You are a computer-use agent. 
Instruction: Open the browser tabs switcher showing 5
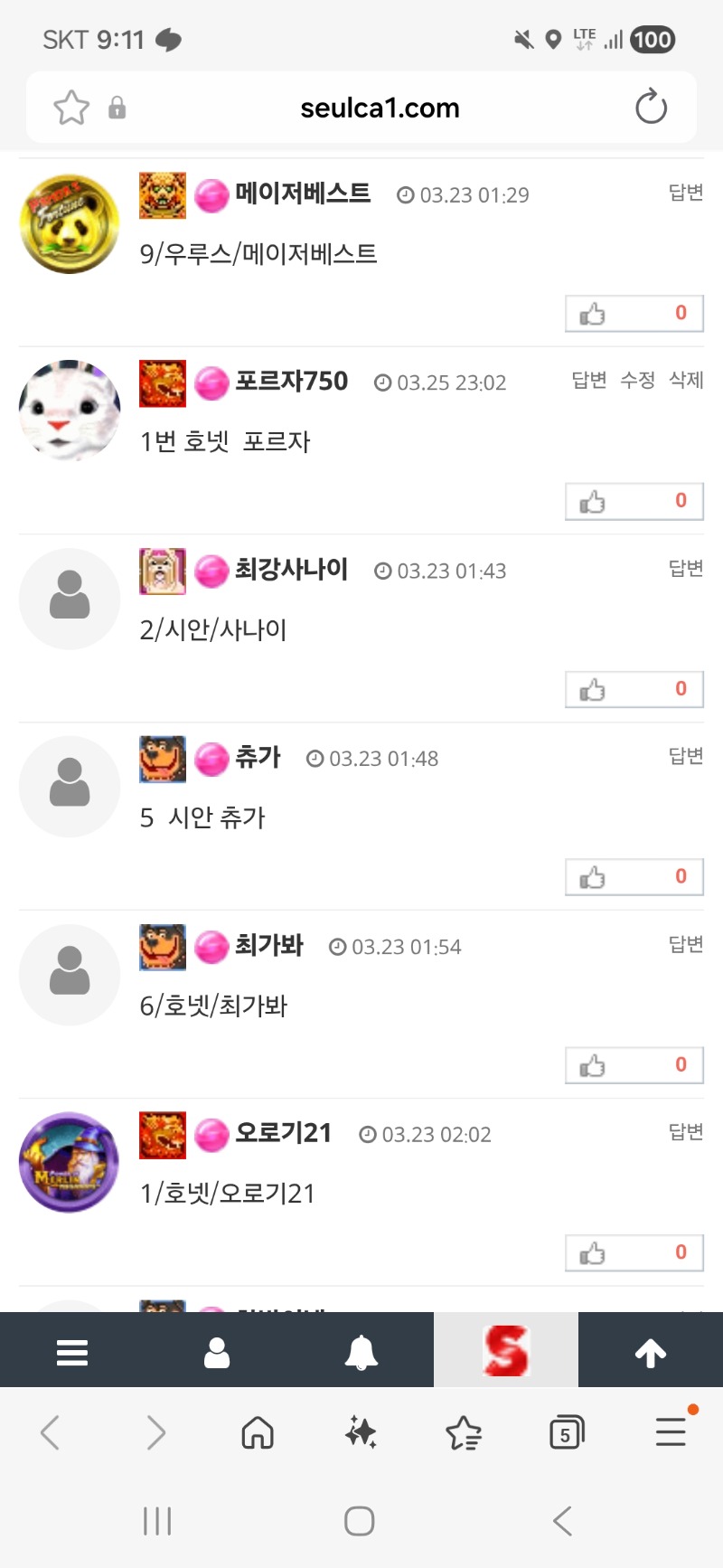click(567, 1433)
